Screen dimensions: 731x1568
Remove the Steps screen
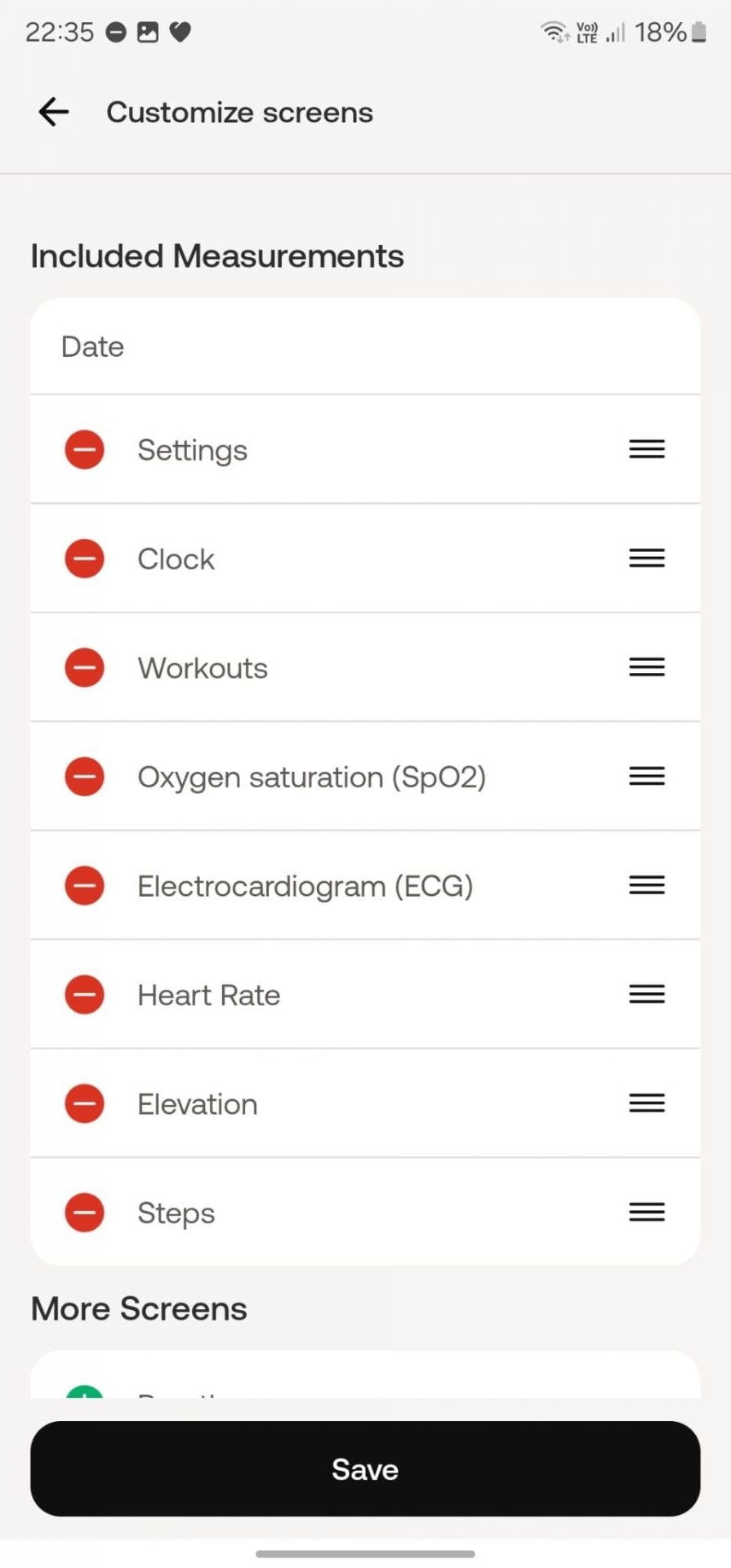[x=84, y=1213]
